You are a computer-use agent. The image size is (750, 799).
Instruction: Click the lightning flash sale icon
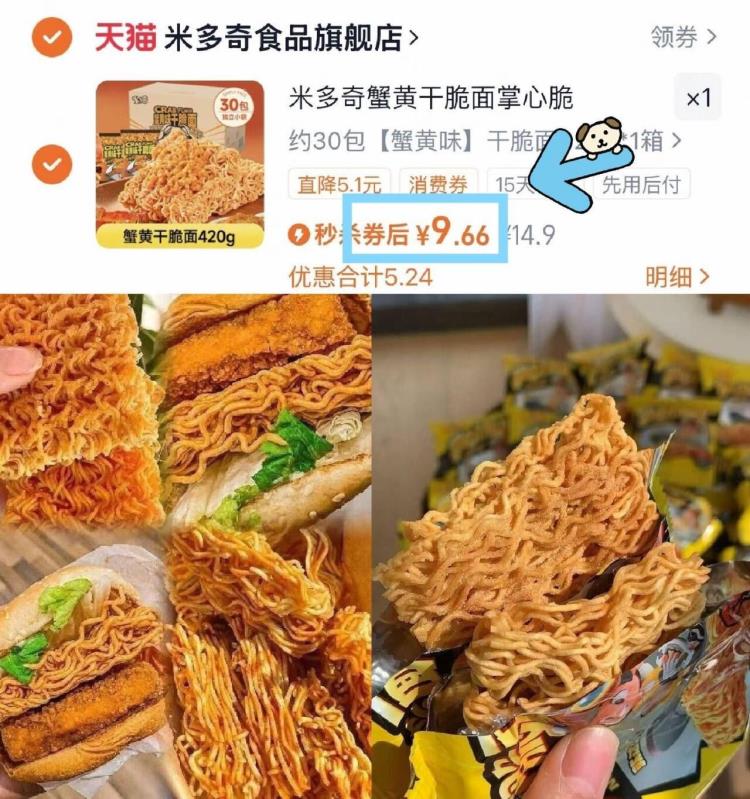tap(298, 232)
